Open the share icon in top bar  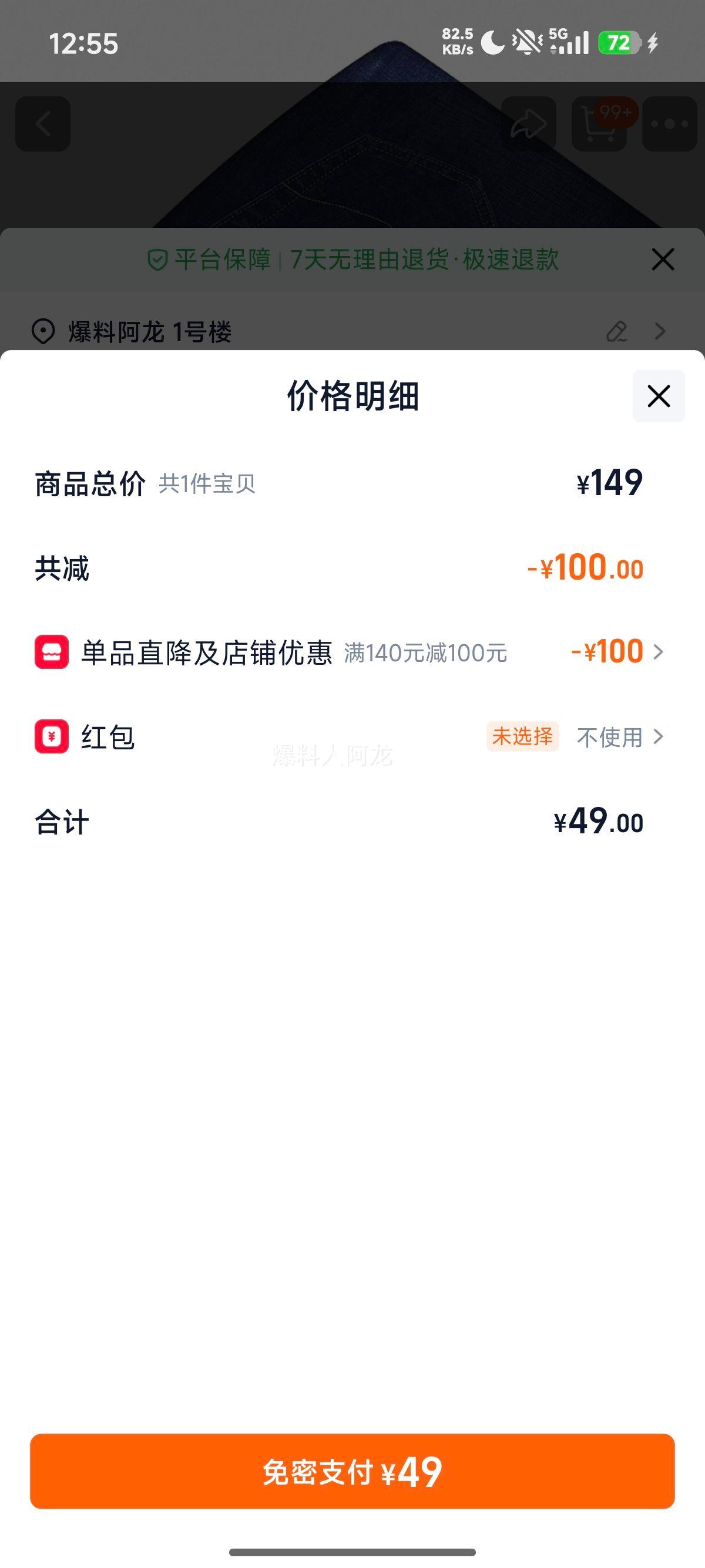coord(528,123)
